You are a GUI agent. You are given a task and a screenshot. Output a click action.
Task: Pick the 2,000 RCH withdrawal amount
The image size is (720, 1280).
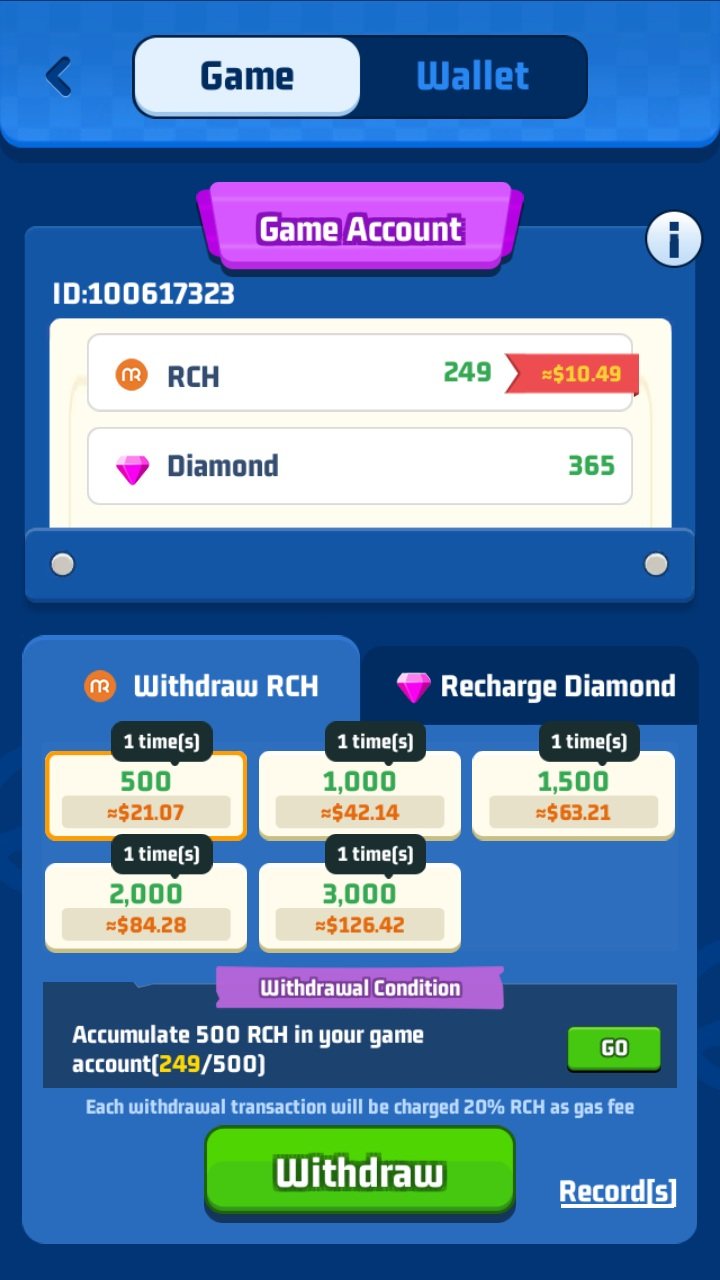tap(146, 908)
